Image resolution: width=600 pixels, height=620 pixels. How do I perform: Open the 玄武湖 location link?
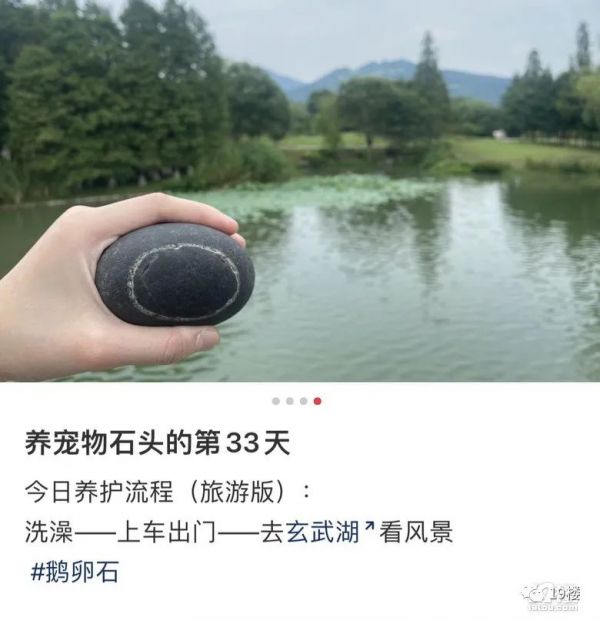click(x=324, y=532)
